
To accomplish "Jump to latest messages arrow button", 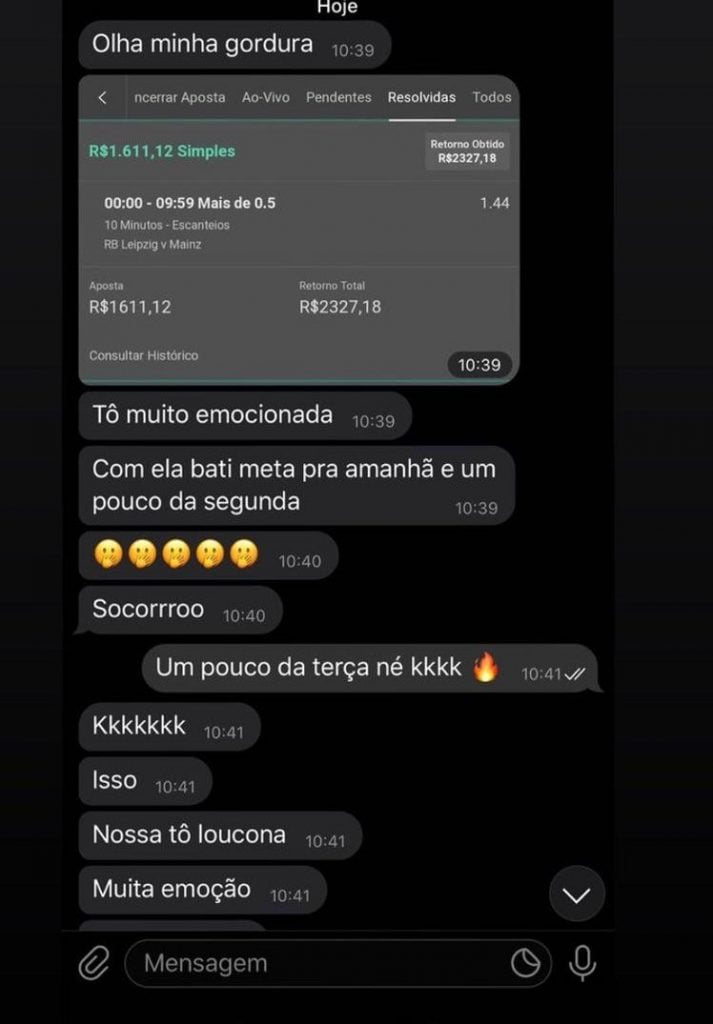I will [x=577, y=894].
